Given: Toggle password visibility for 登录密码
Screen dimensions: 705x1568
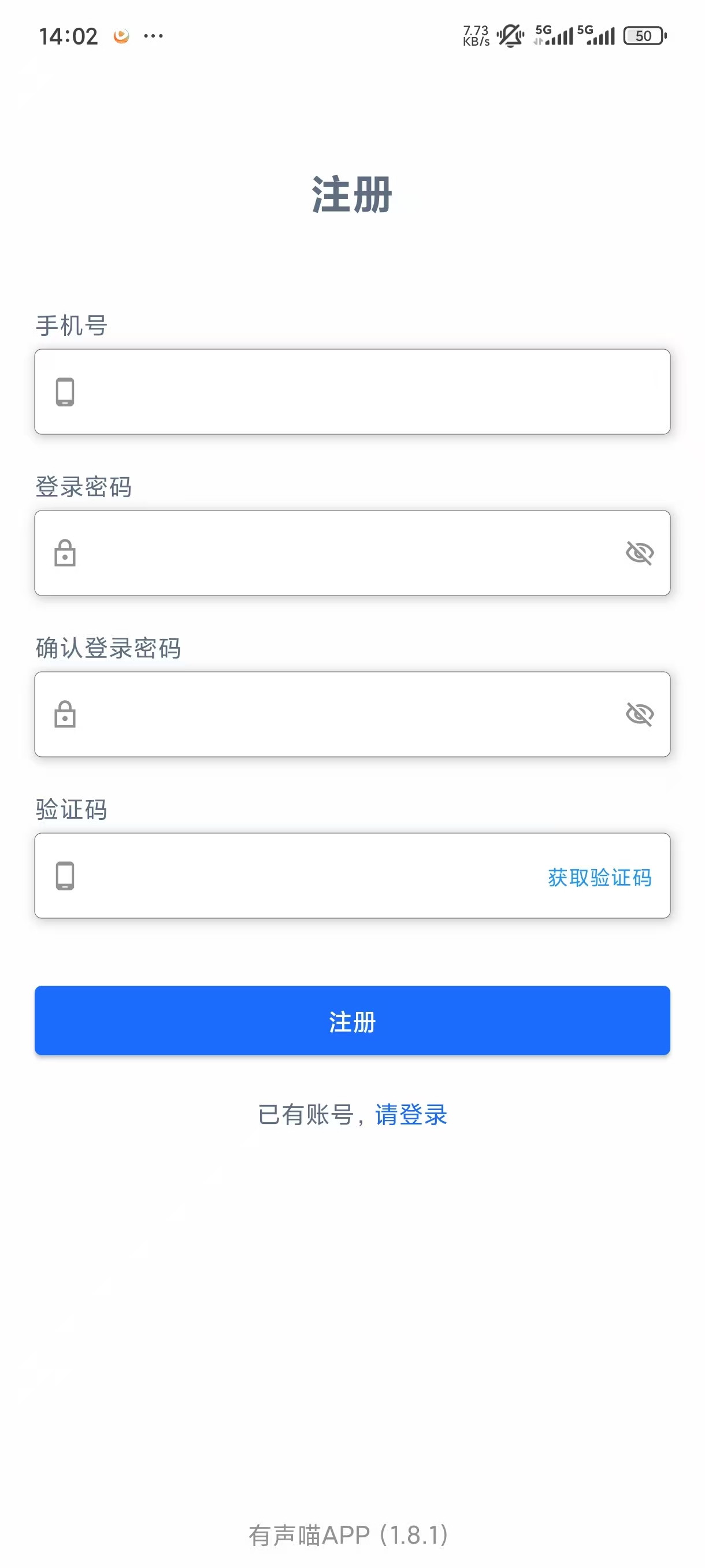Looking at the screenshot, I should click(x=640, y=553).
